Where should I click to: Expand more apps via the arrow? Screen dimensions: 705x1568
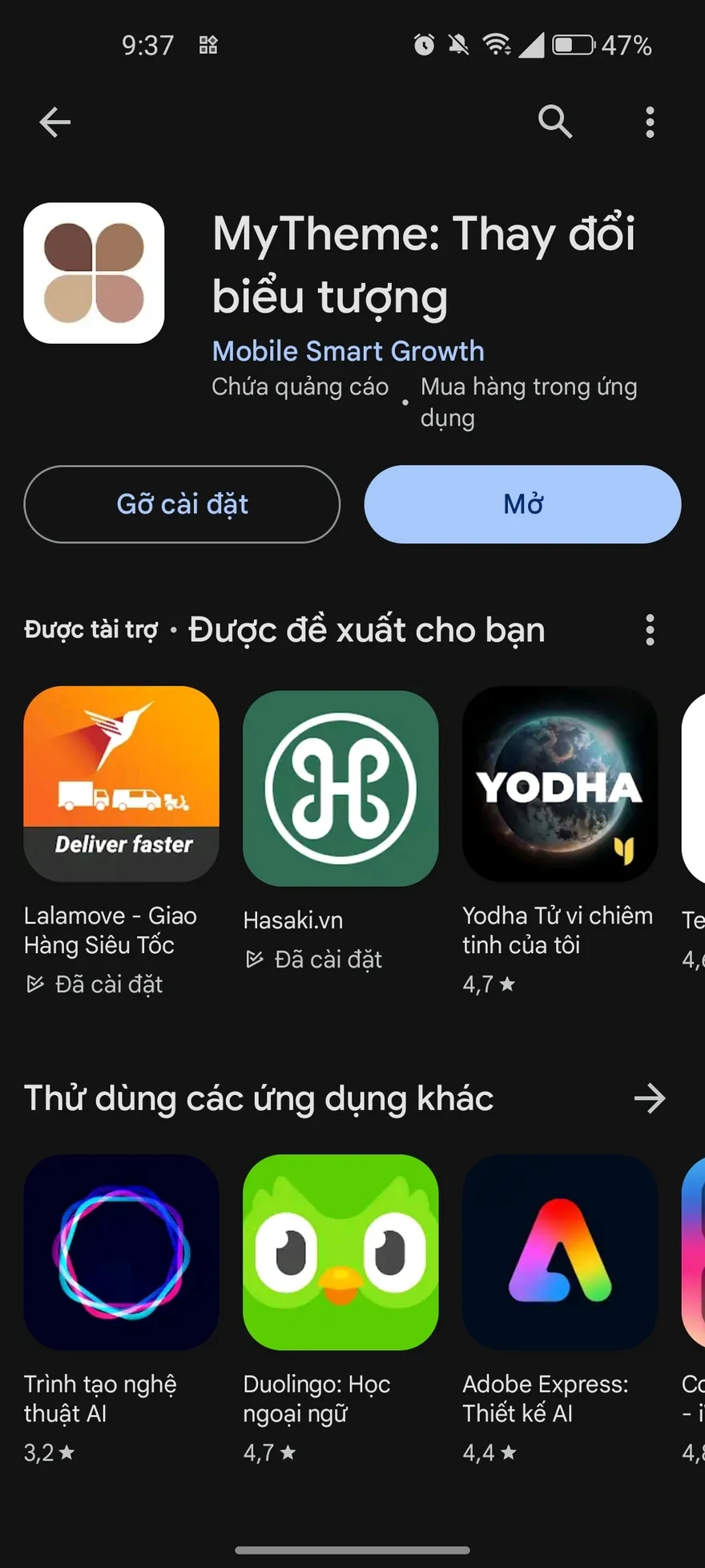651,1098
